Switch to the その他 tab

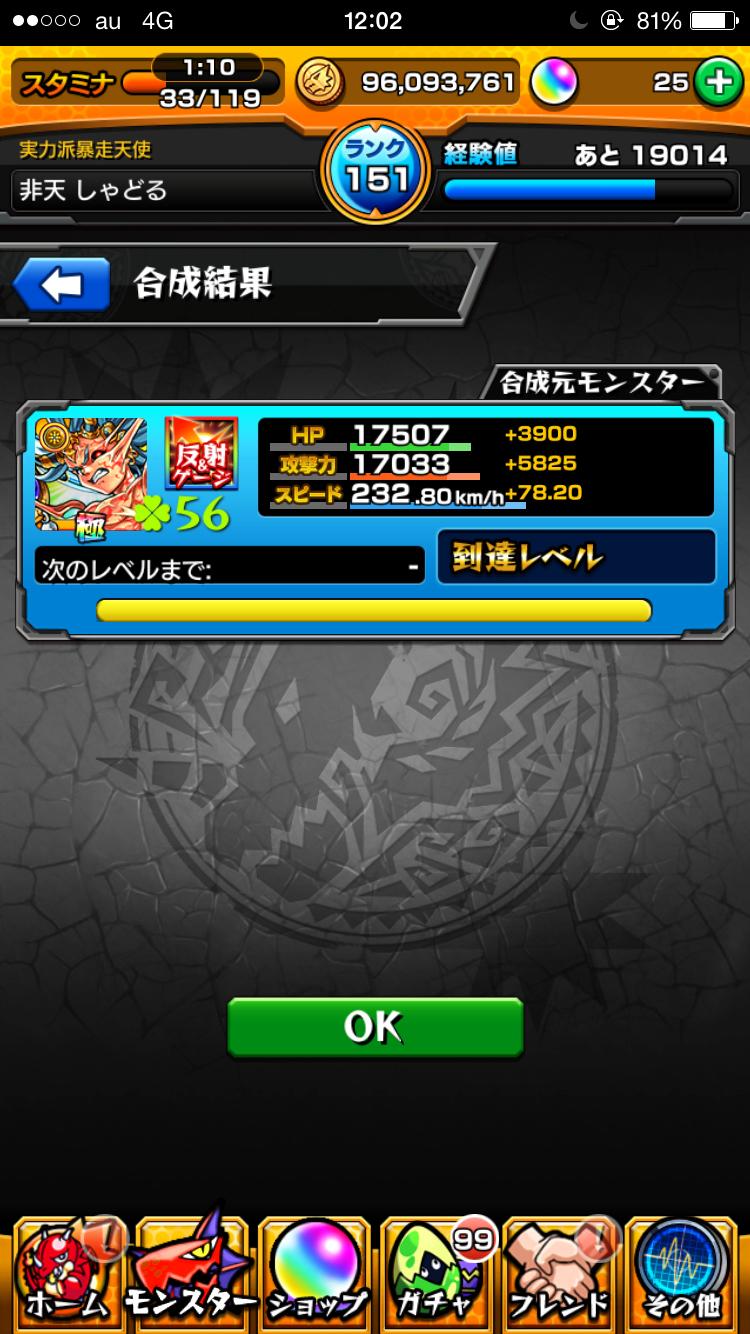[x=685, y=1273]
